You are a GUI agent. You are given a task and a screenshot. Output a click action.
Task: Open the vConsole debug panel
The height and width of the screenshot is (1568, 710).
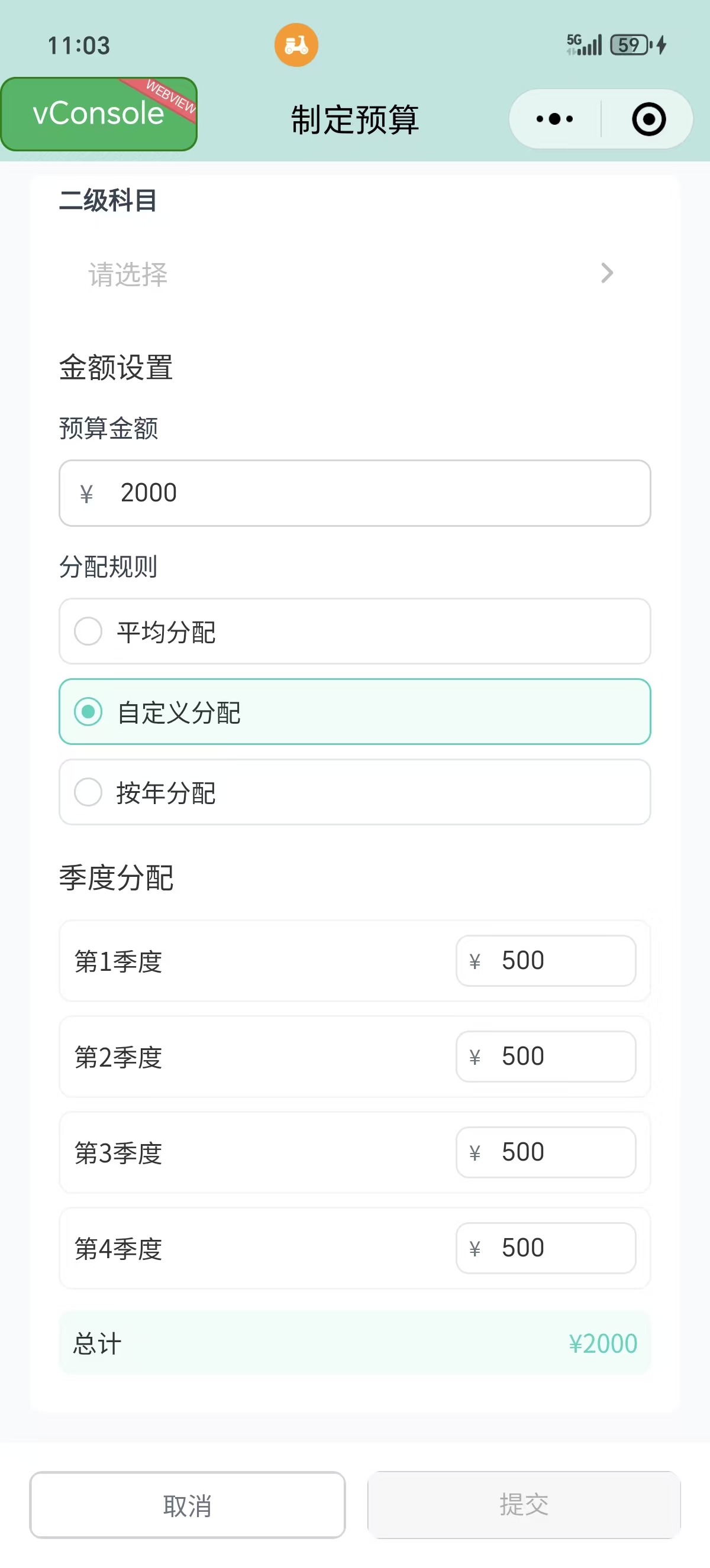click(x=99, y=114)
